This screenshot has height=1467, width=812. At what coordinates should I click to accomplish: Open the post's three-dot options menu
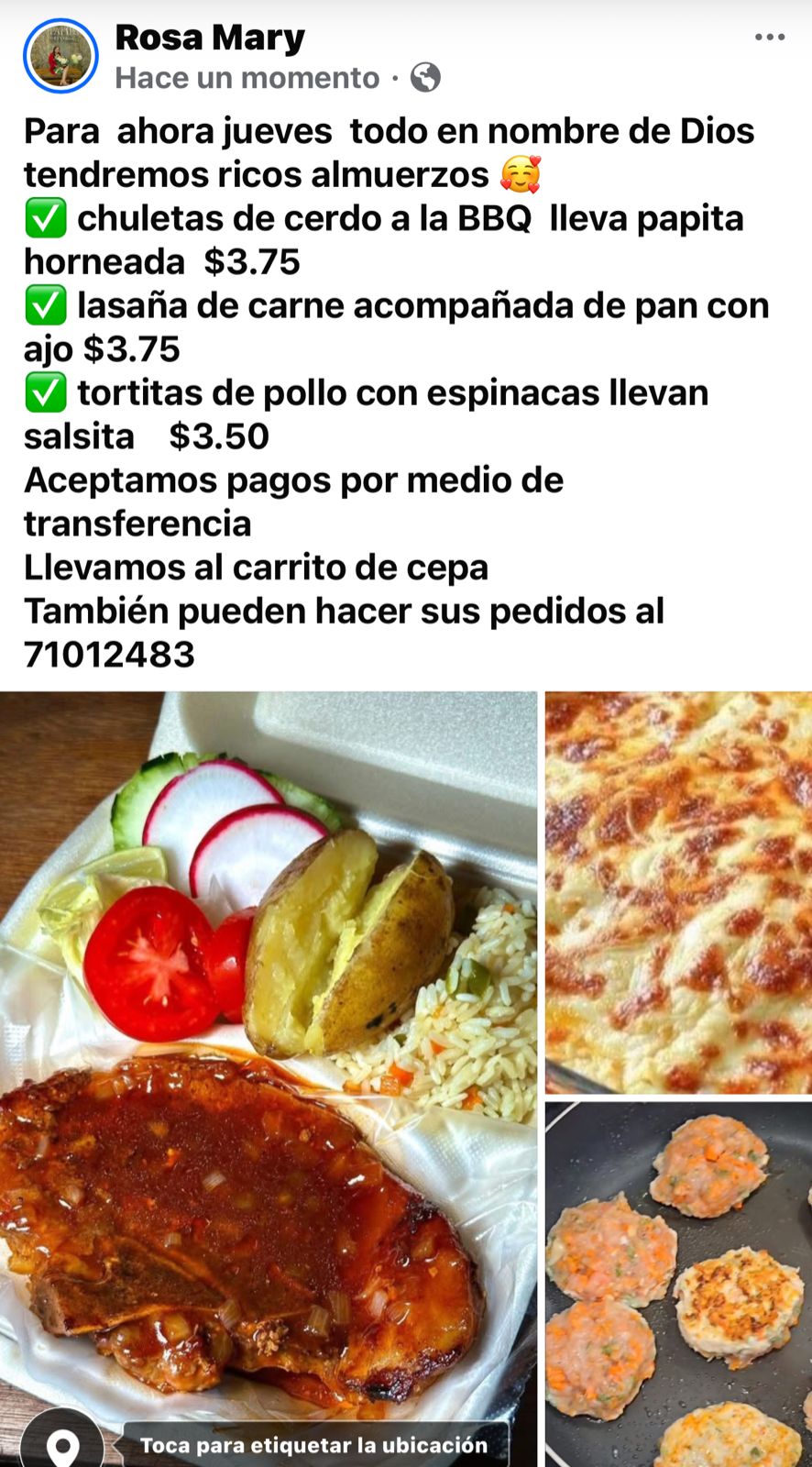[770, 38]
